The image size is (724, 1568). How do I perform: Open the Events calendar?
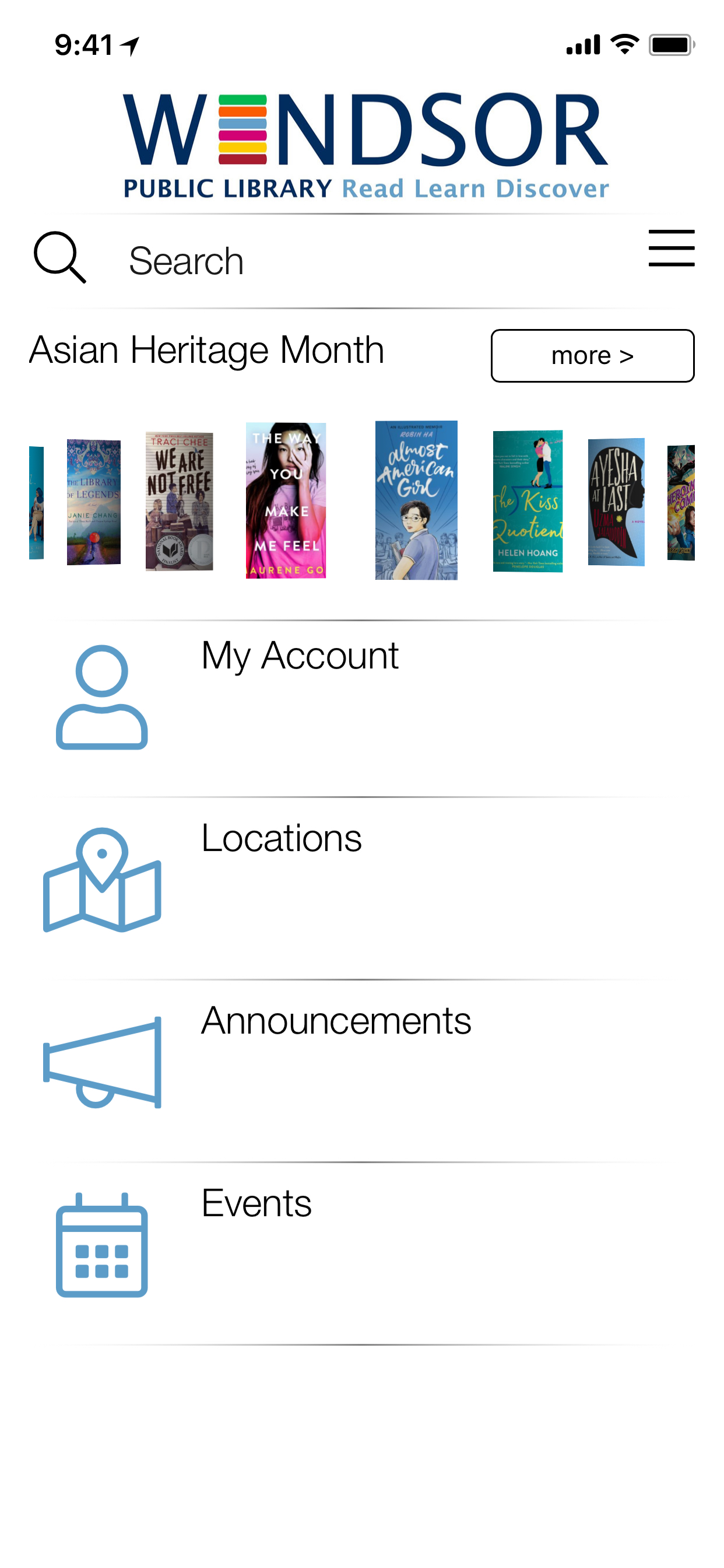256,1204
